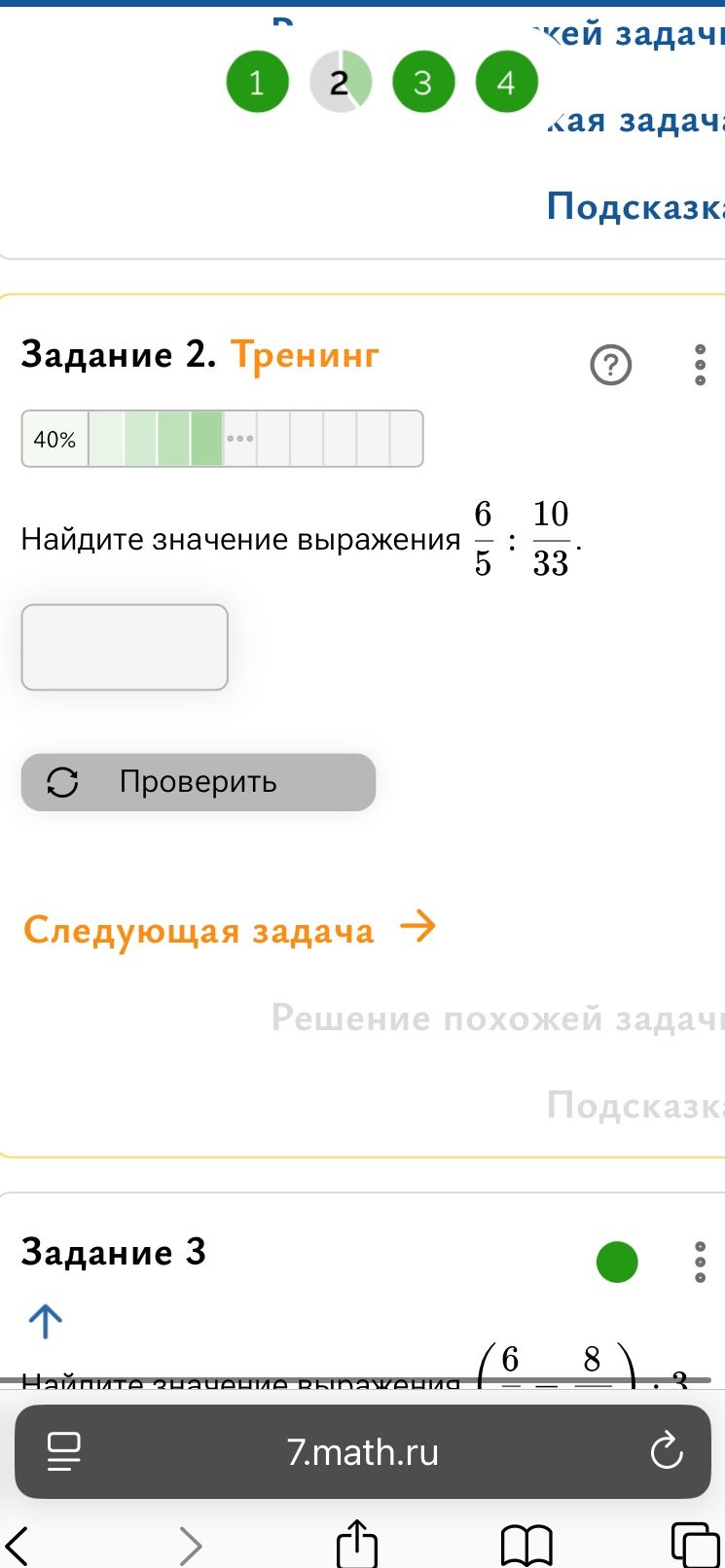Focus the answer input field

125,647
